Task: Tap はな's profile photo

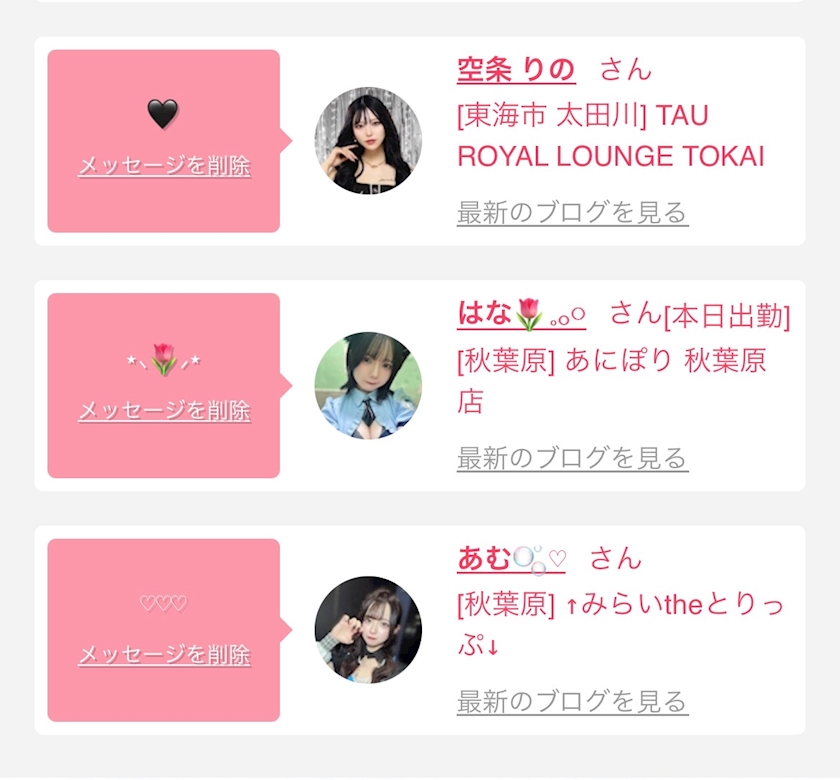Action: click(368, 385)
